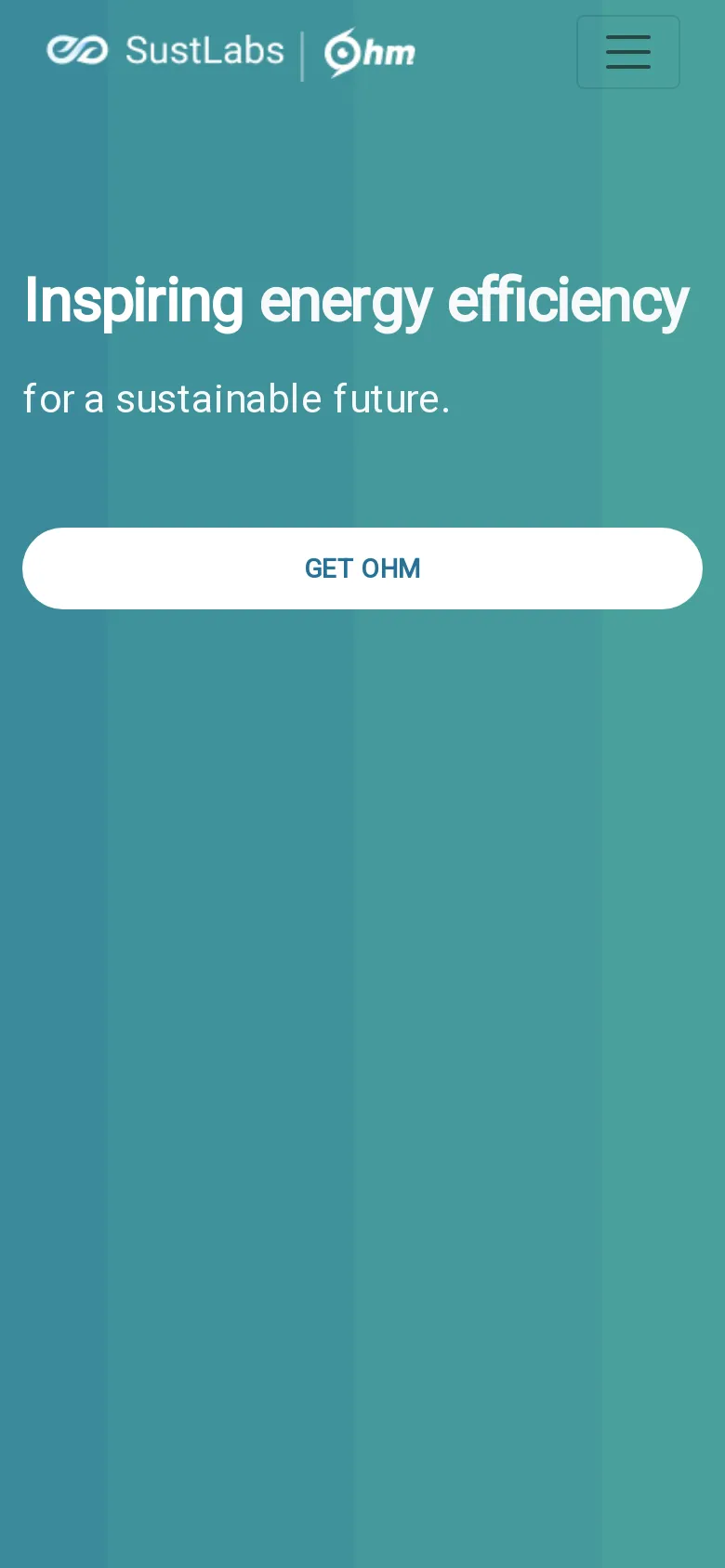Open the SustLabs home logo link
The image size is (725, 1568).
167,51
